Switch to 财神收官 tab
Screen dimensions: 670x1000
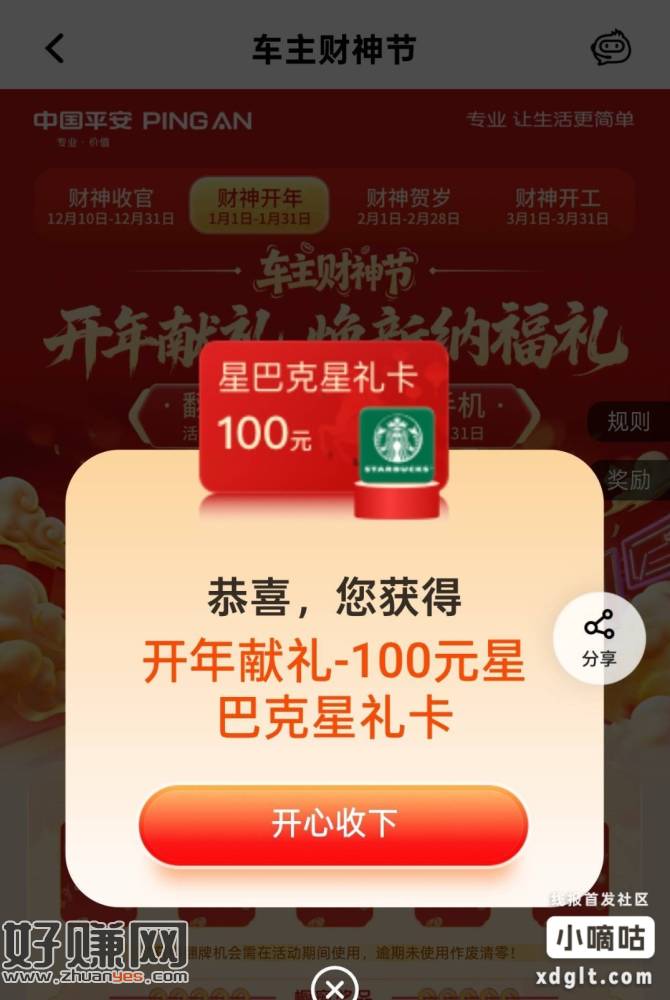tap(111, 205)
